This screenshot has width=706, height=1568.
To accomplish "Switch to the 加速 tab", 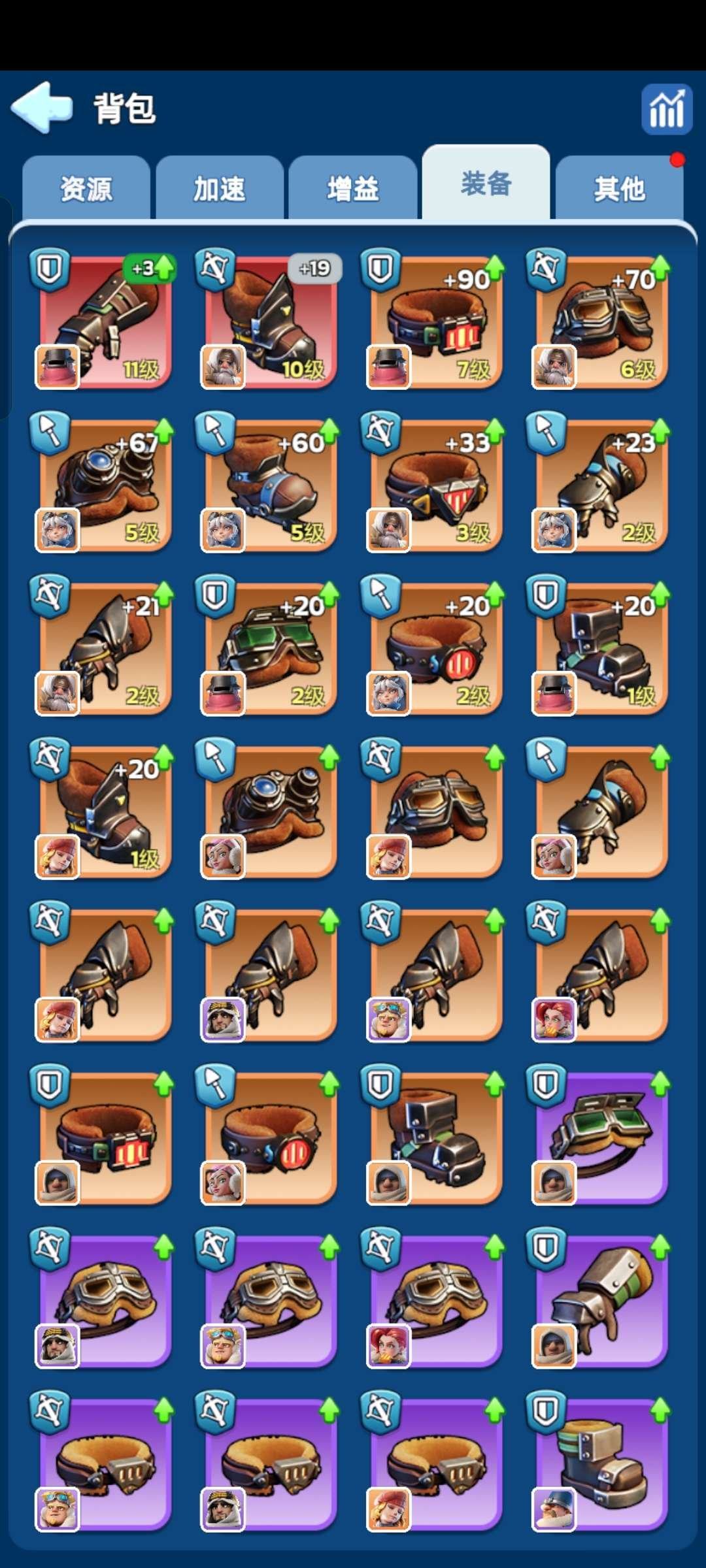I will [220, 189].
